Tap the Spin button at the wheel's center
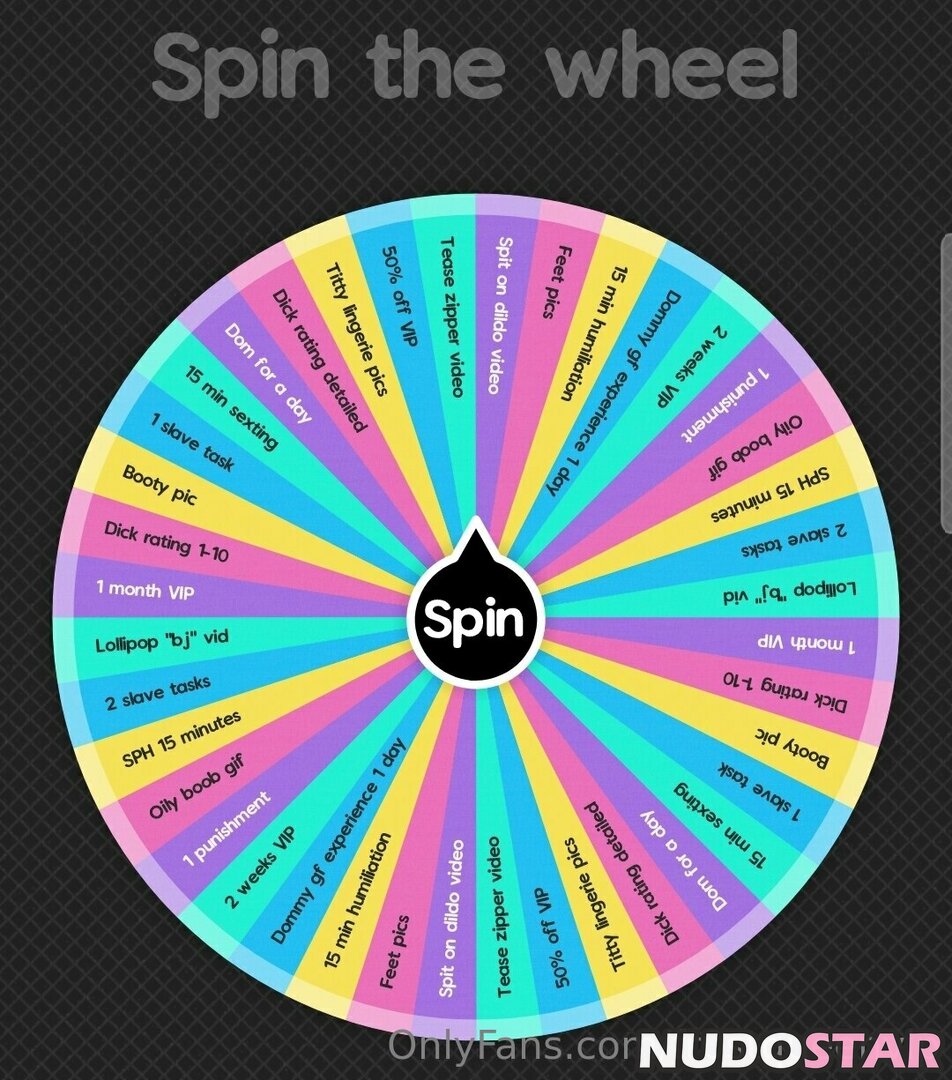Screen dimensions: 952x1080 [474, 620]
